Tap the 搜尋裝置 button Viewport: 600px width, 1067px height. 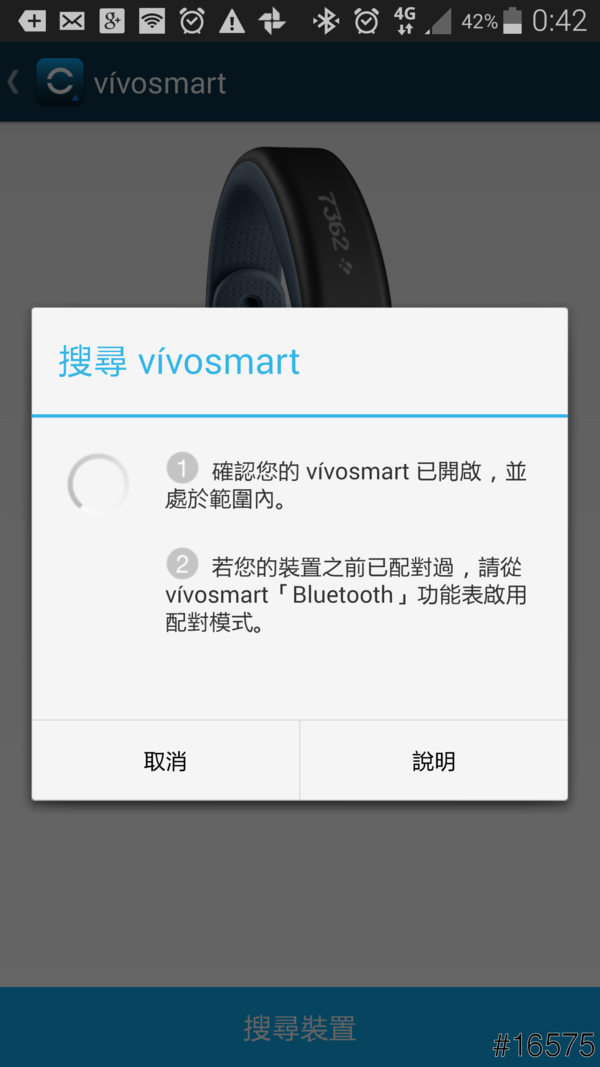299,1027
